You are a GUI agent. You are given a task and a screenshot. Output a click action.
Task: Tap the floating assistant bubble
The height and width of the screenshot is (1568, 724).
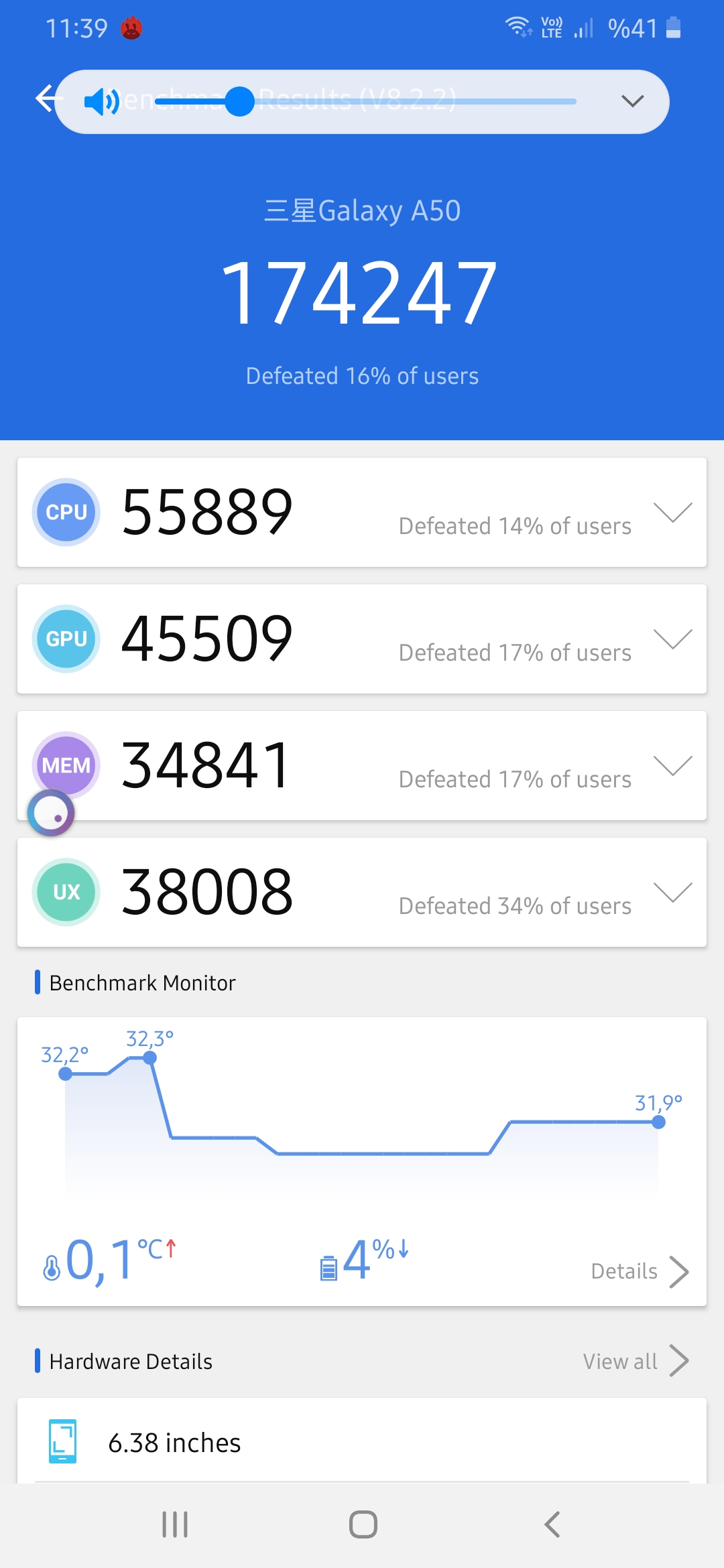click(x=50, y=813)
